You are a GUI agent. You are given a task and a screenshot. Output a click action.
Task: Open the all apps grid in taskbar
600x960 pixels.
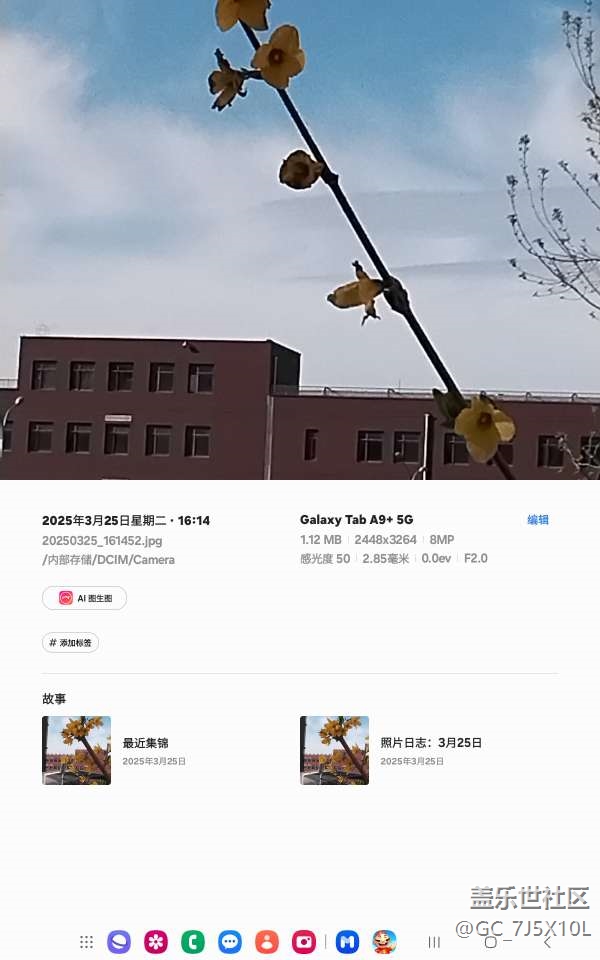[x=86, y=942]
